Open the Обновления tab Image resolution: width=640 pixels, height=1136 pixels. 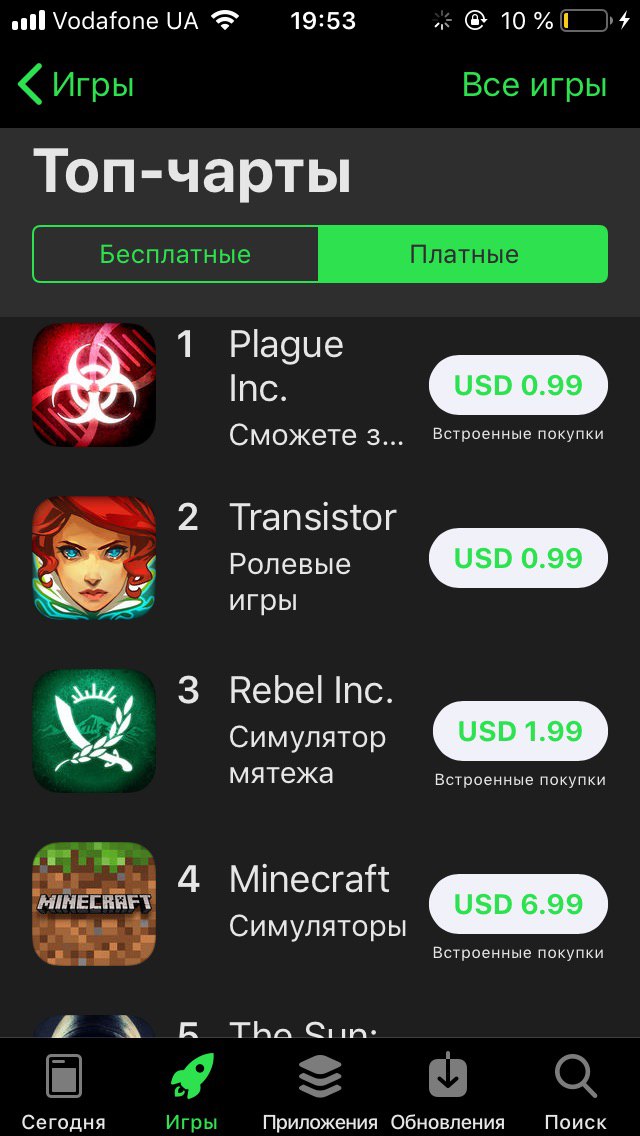448,1088
